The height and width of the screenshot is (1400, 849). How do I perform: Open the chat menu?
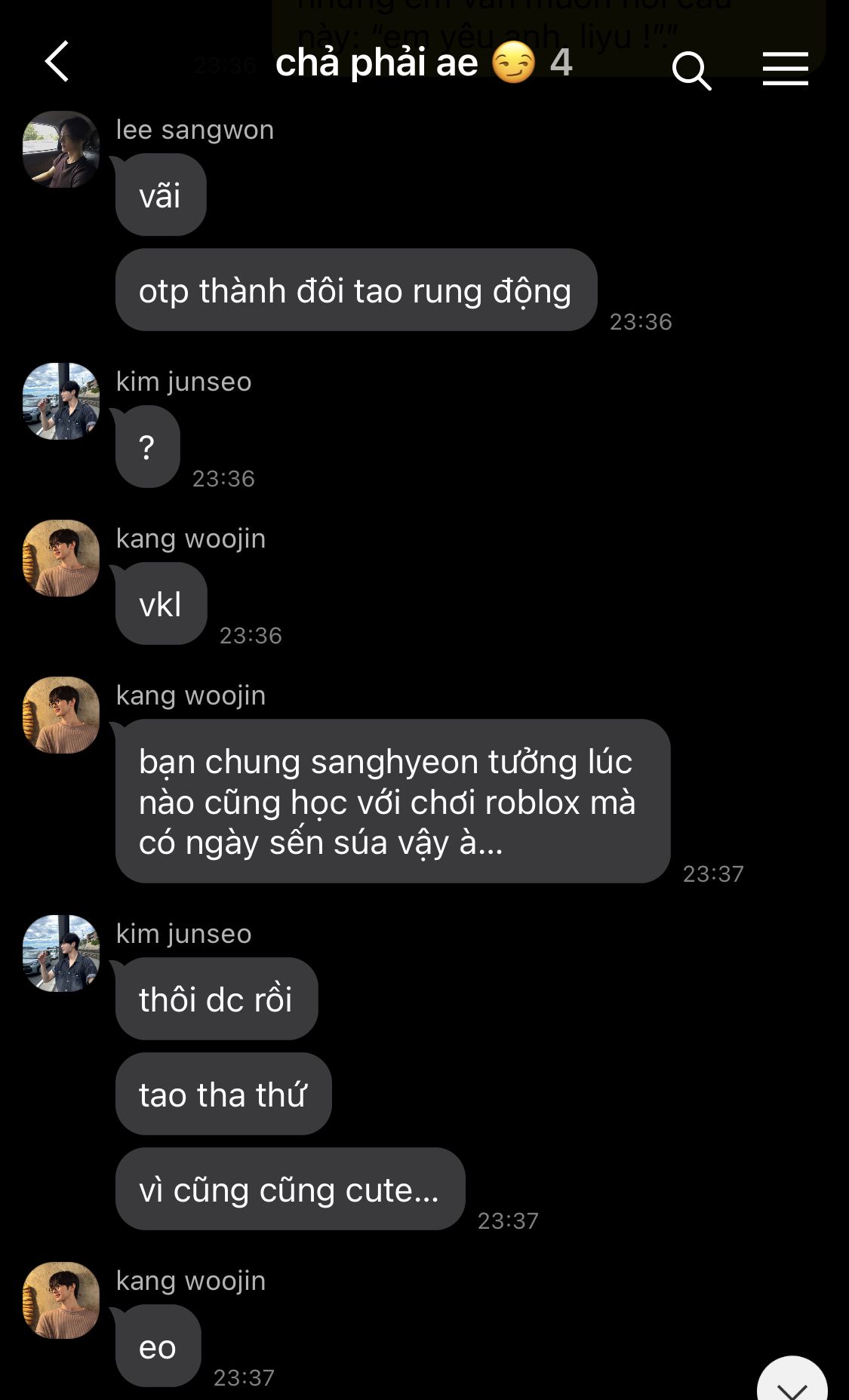tap(785, 69)
